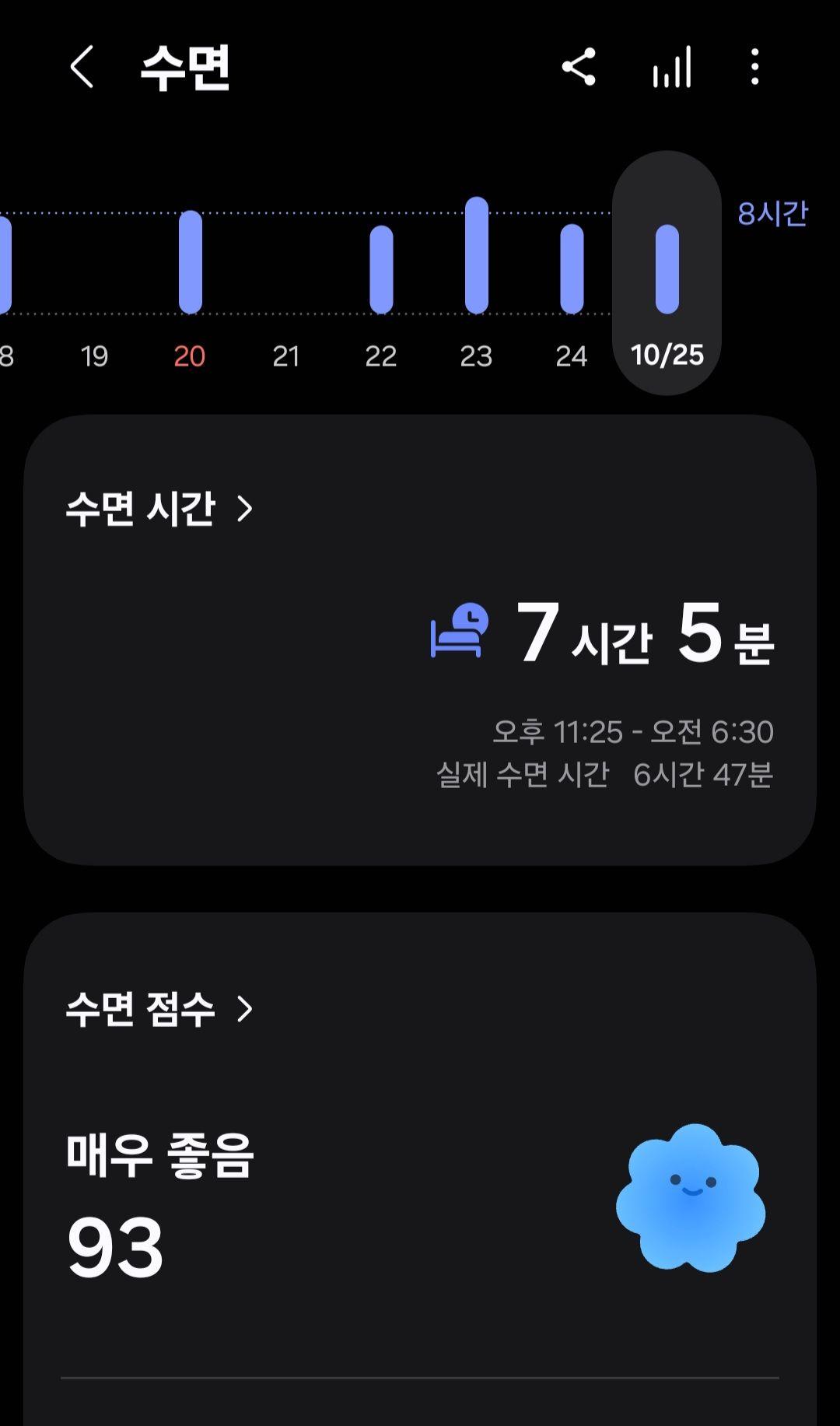
Task: Open 수면 시간 details
Action: point(159,509)
